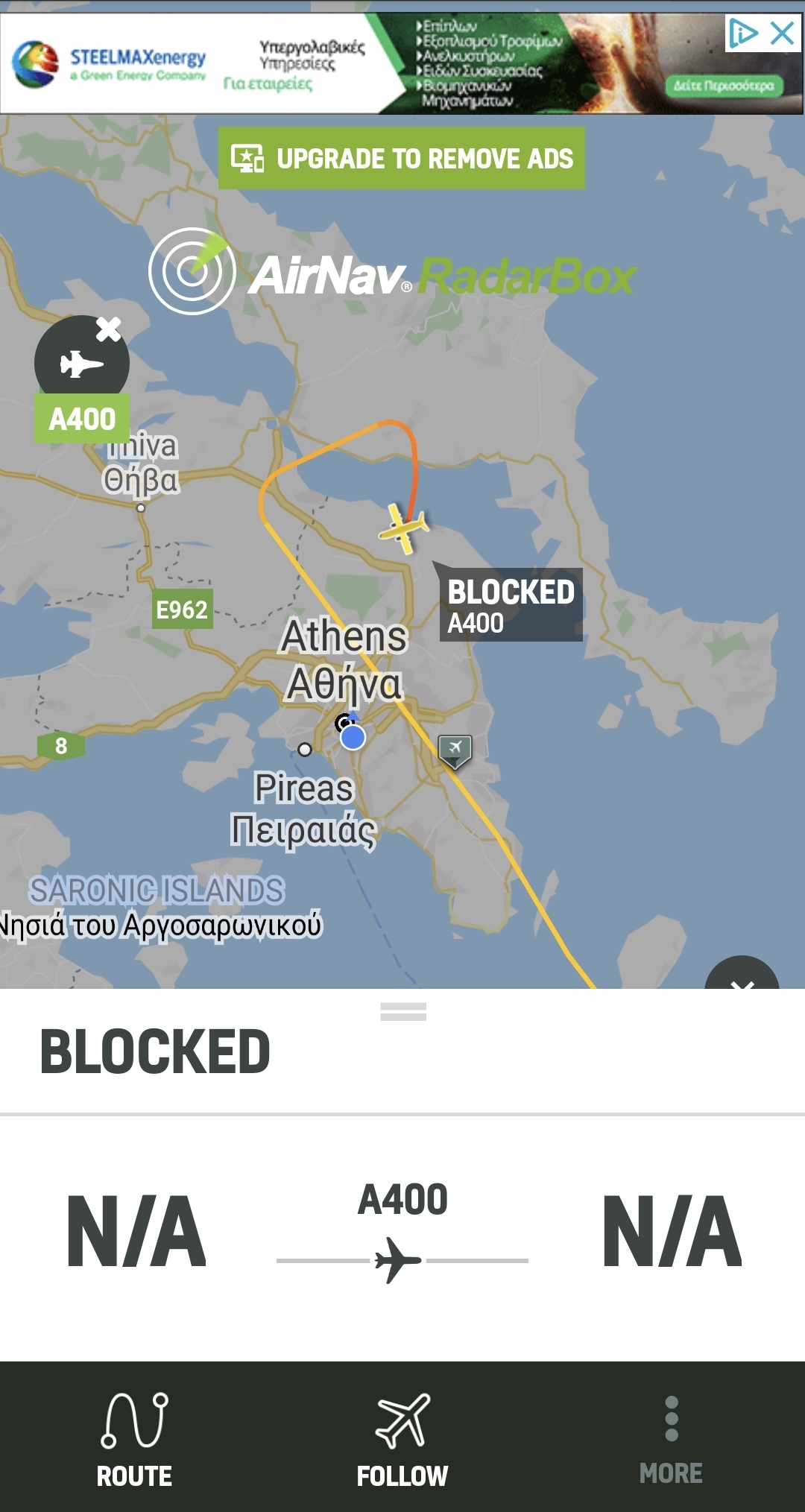Open the ad info icon
Viewport: 805px width, 1512px height.
pos(743,34)
